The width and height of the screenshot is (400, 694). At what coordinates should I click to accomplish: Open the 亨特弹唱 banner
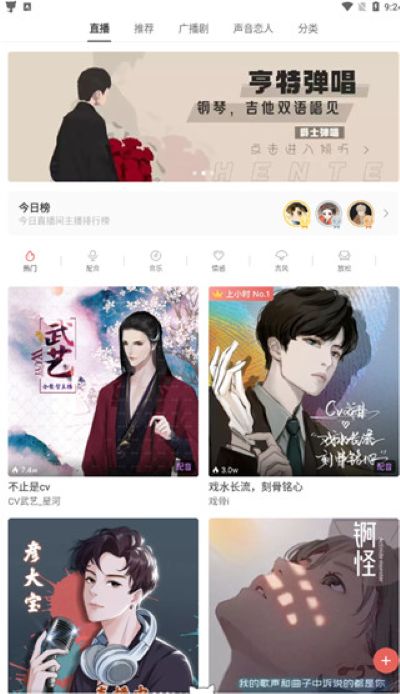[x=204, y=117]
